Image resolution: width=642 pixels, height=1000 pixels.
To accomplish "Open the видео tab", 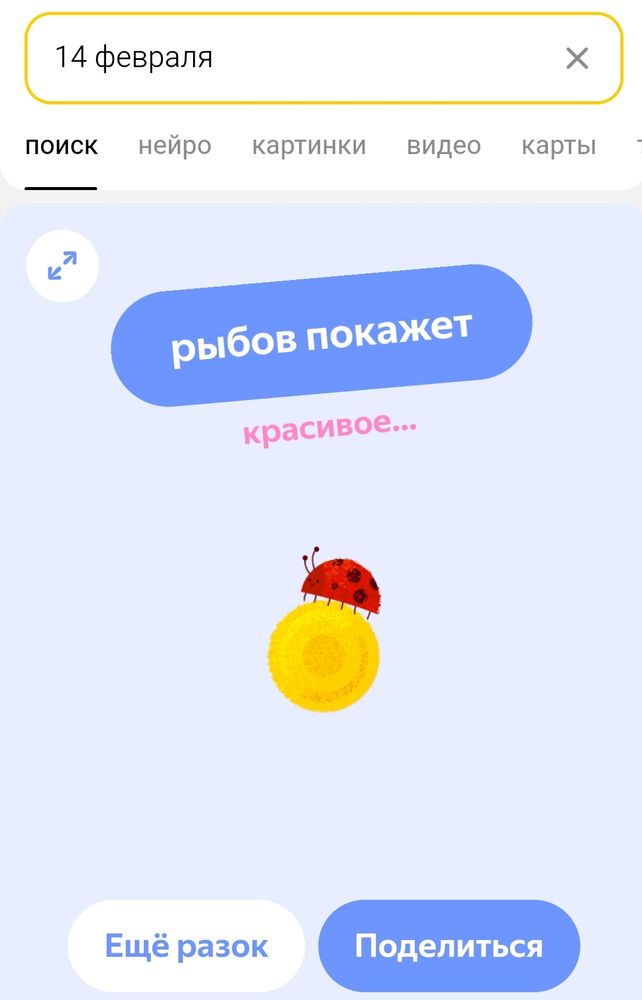I will pos(443,146).
